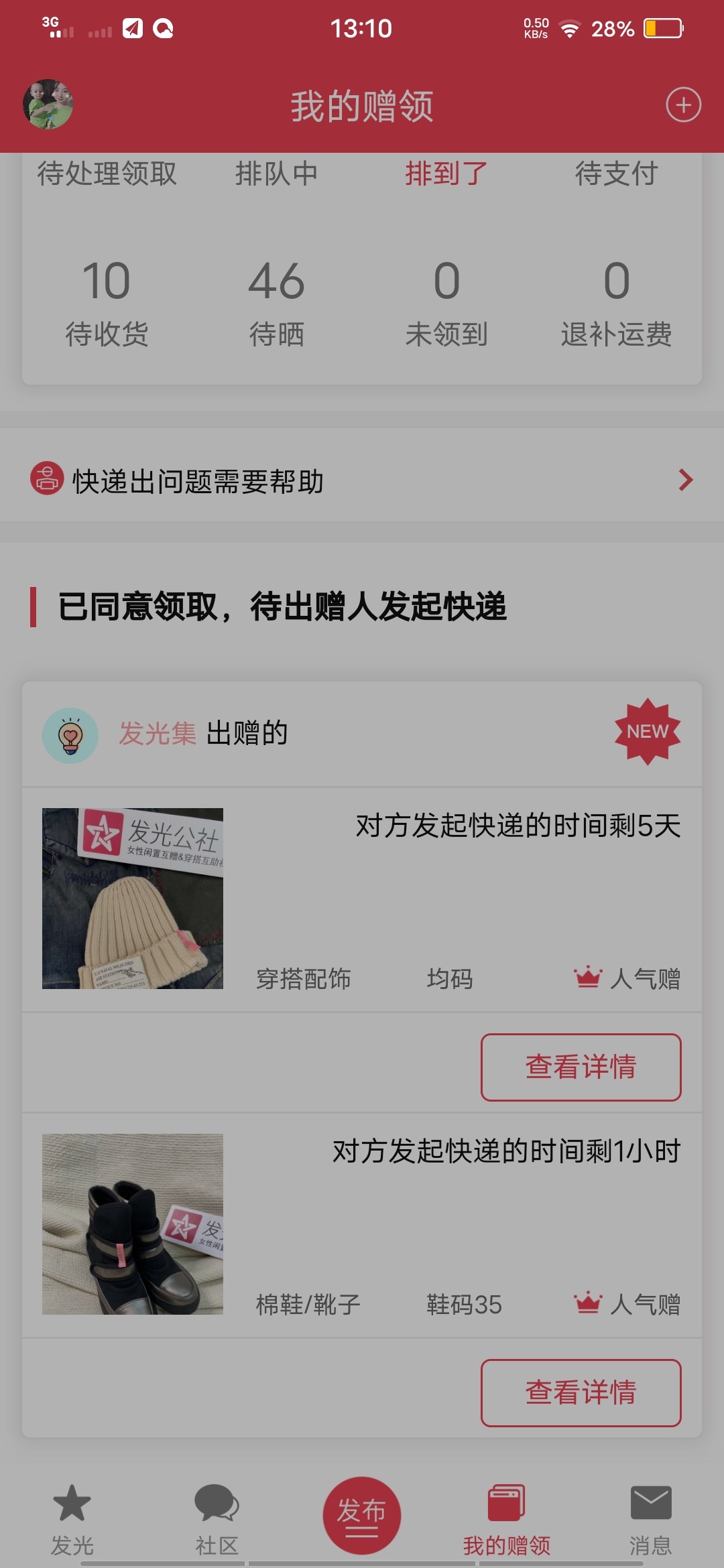Open the black boots item photo
724x1568 pixels.
(x=133, y=1224)
